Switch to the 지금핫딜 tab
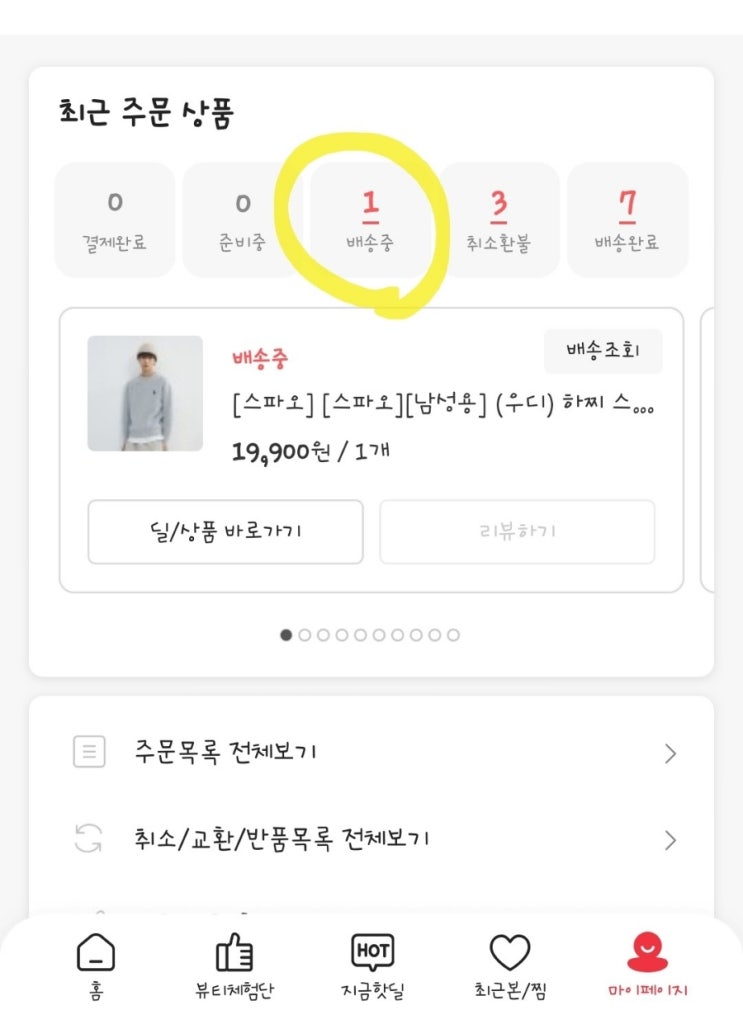 coord(372,966)
